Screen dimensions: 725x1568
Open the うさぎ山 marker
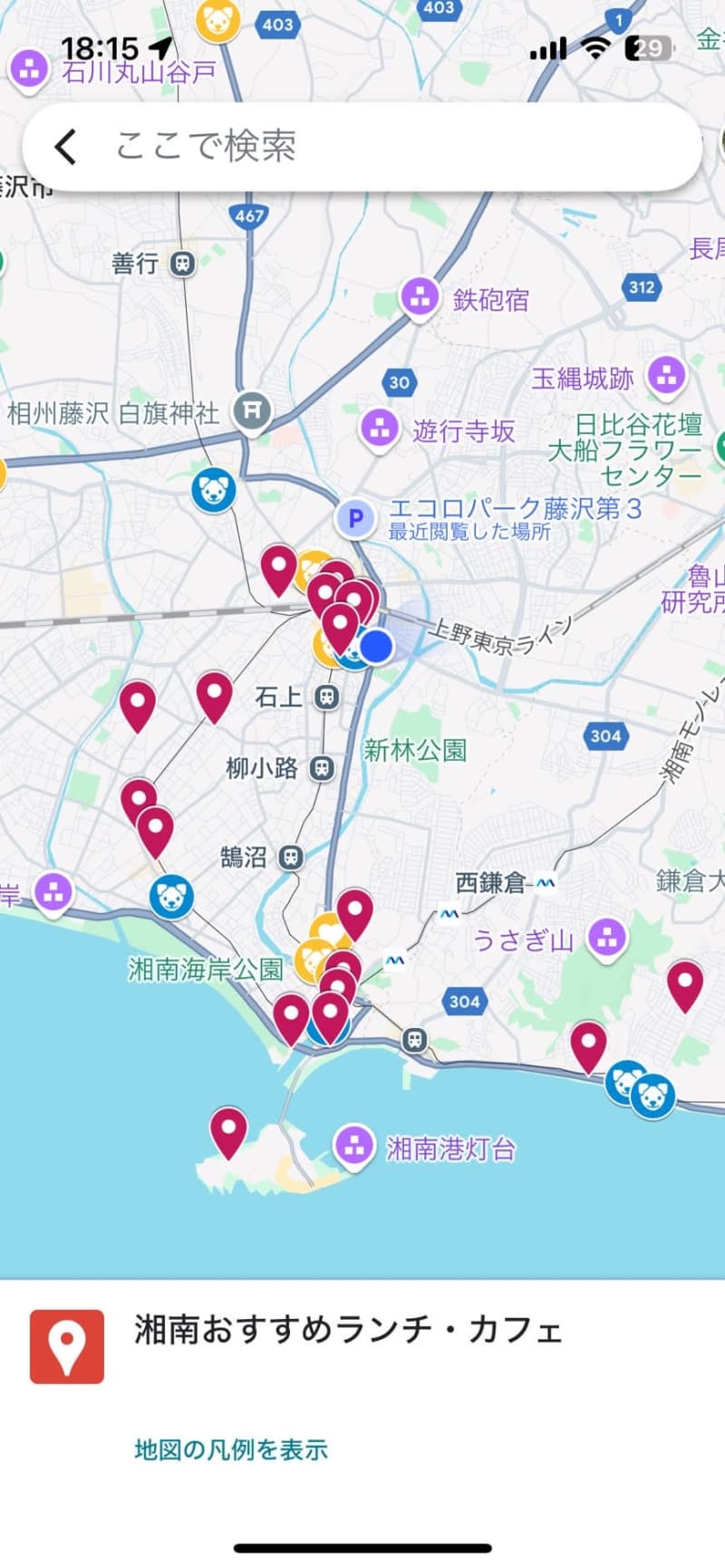607,938
